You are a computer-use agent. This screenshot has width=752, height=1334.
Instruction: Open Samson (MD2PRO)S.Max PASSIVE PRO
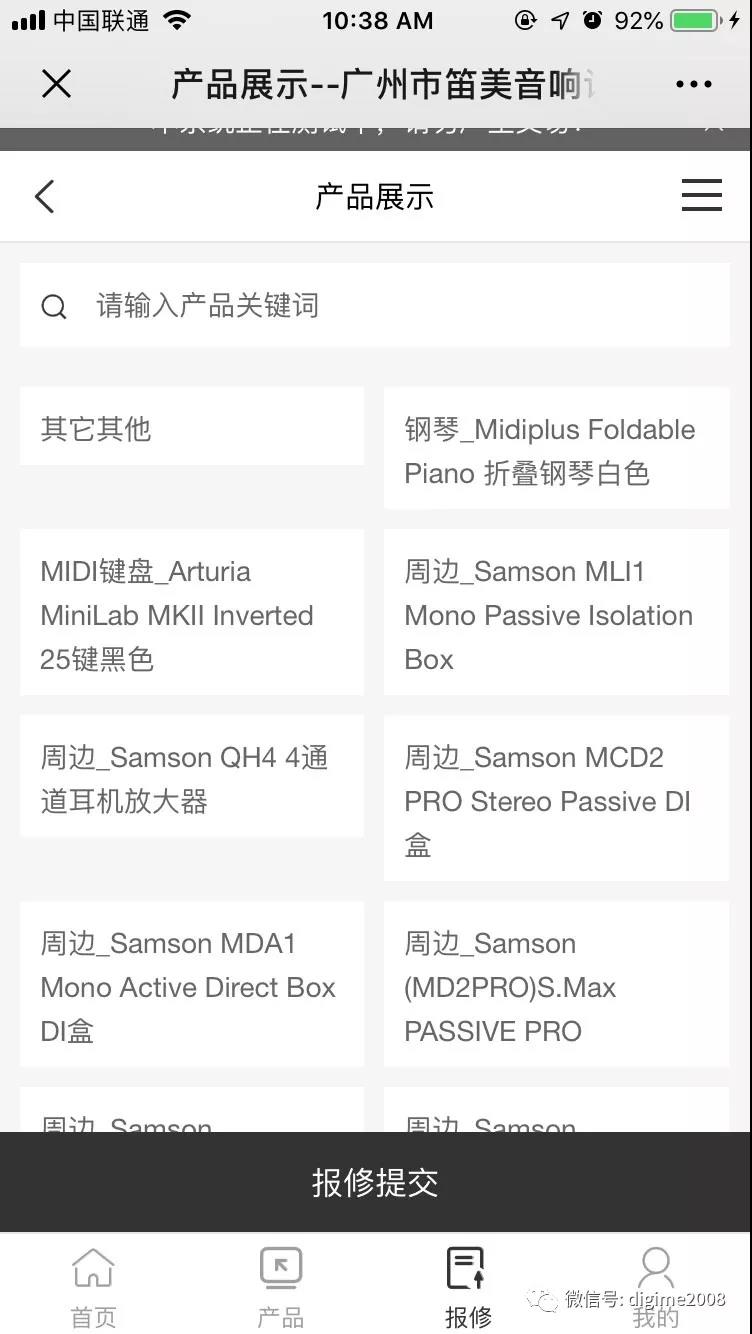click(557, 986)
